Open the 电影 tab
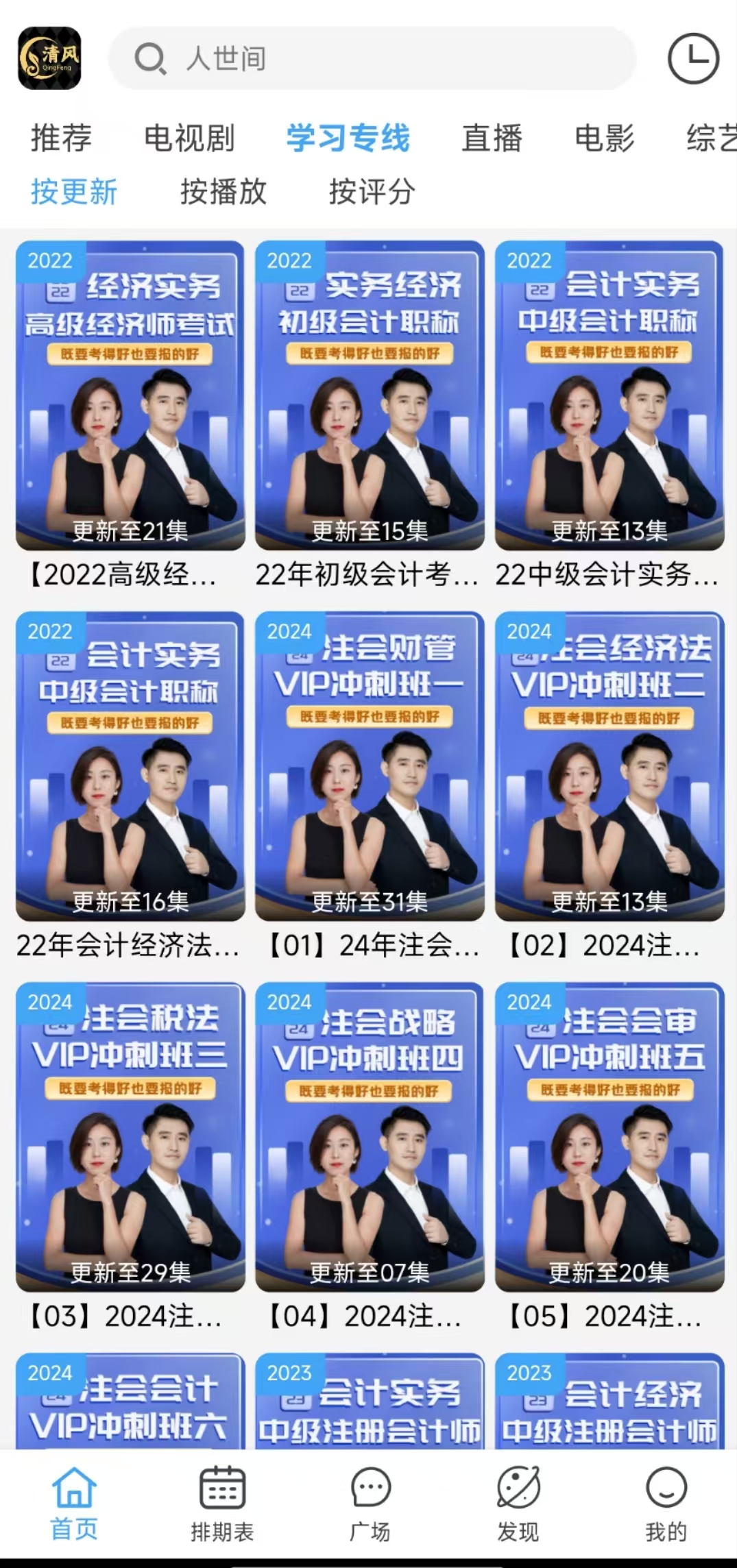The image size is (737, 1568). tap(604, 138)
